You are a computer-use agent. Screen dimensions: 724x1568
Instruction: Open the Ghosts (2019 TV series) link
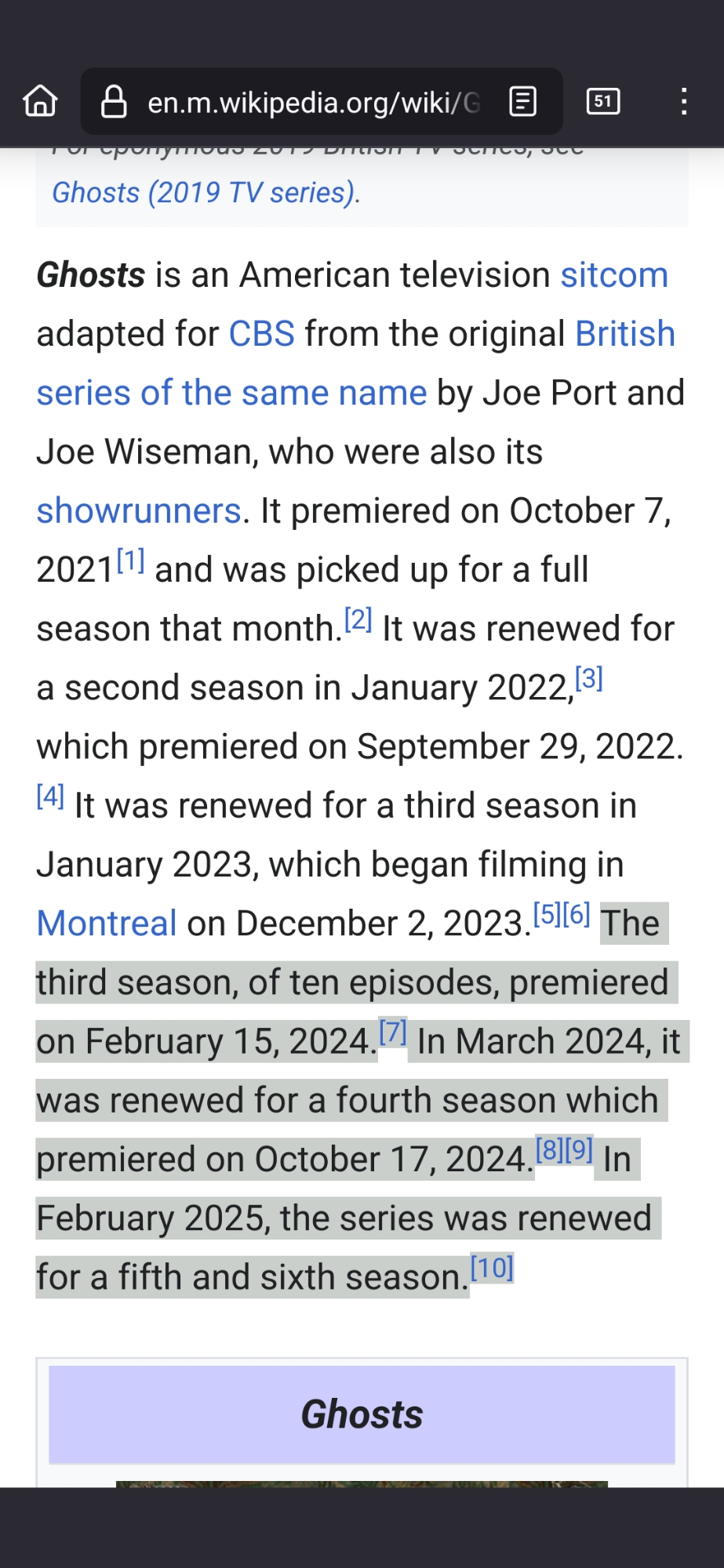tap(204, 193)
